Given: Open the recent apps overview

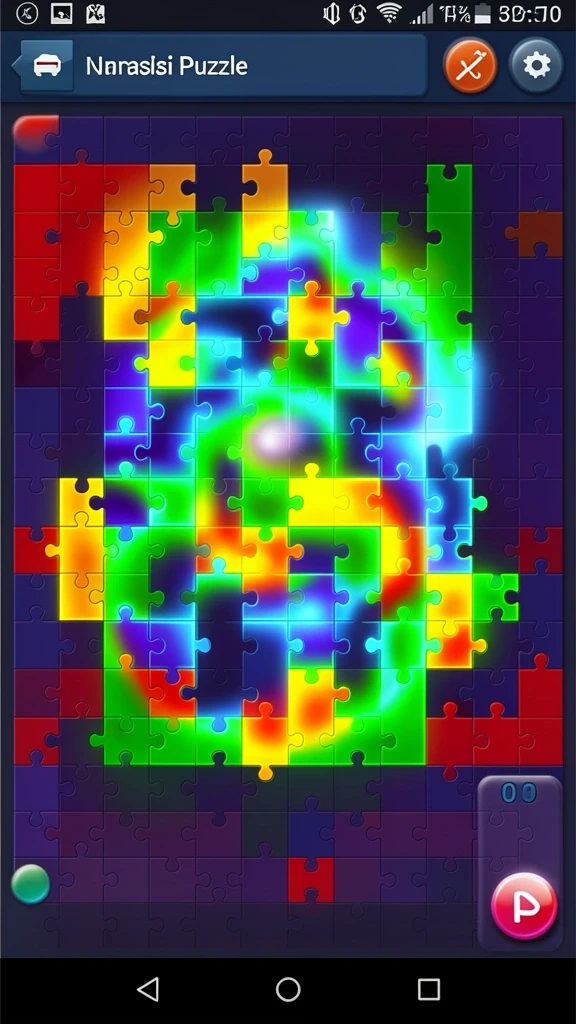Looking at the screenshot, I should (428, 989).
